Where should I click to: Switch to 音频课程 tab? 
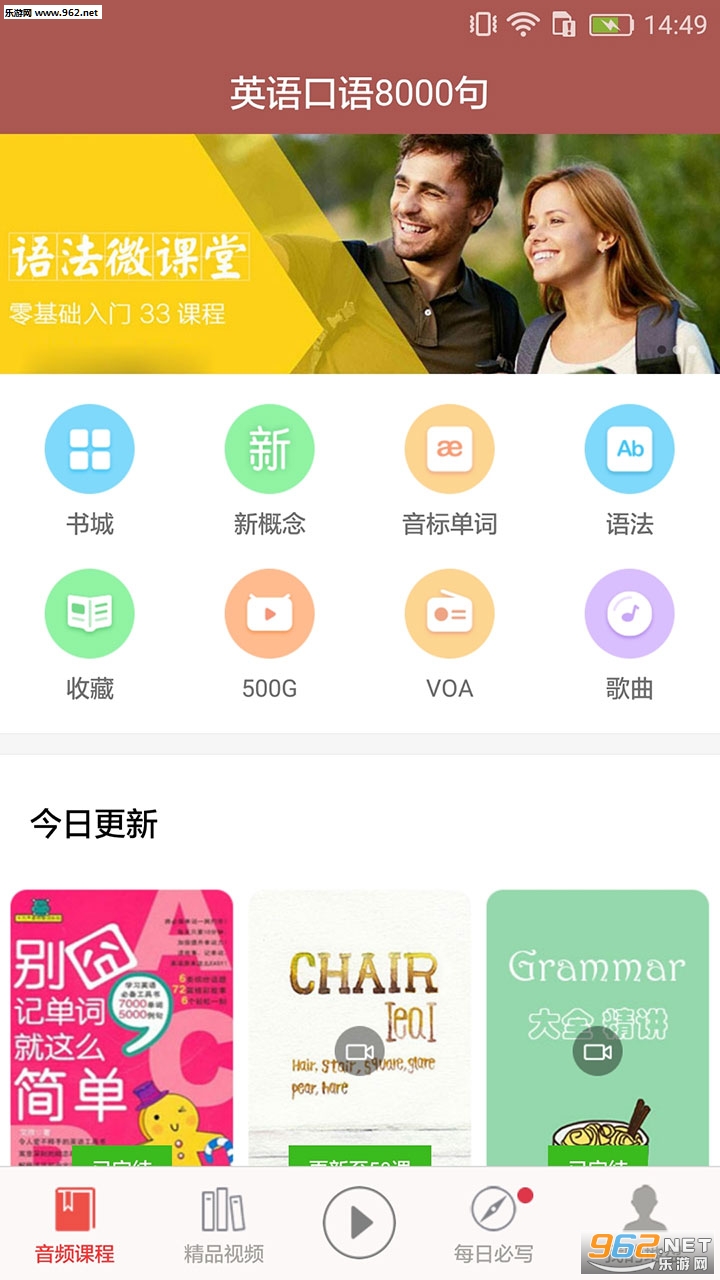(x=75, y=1225)
